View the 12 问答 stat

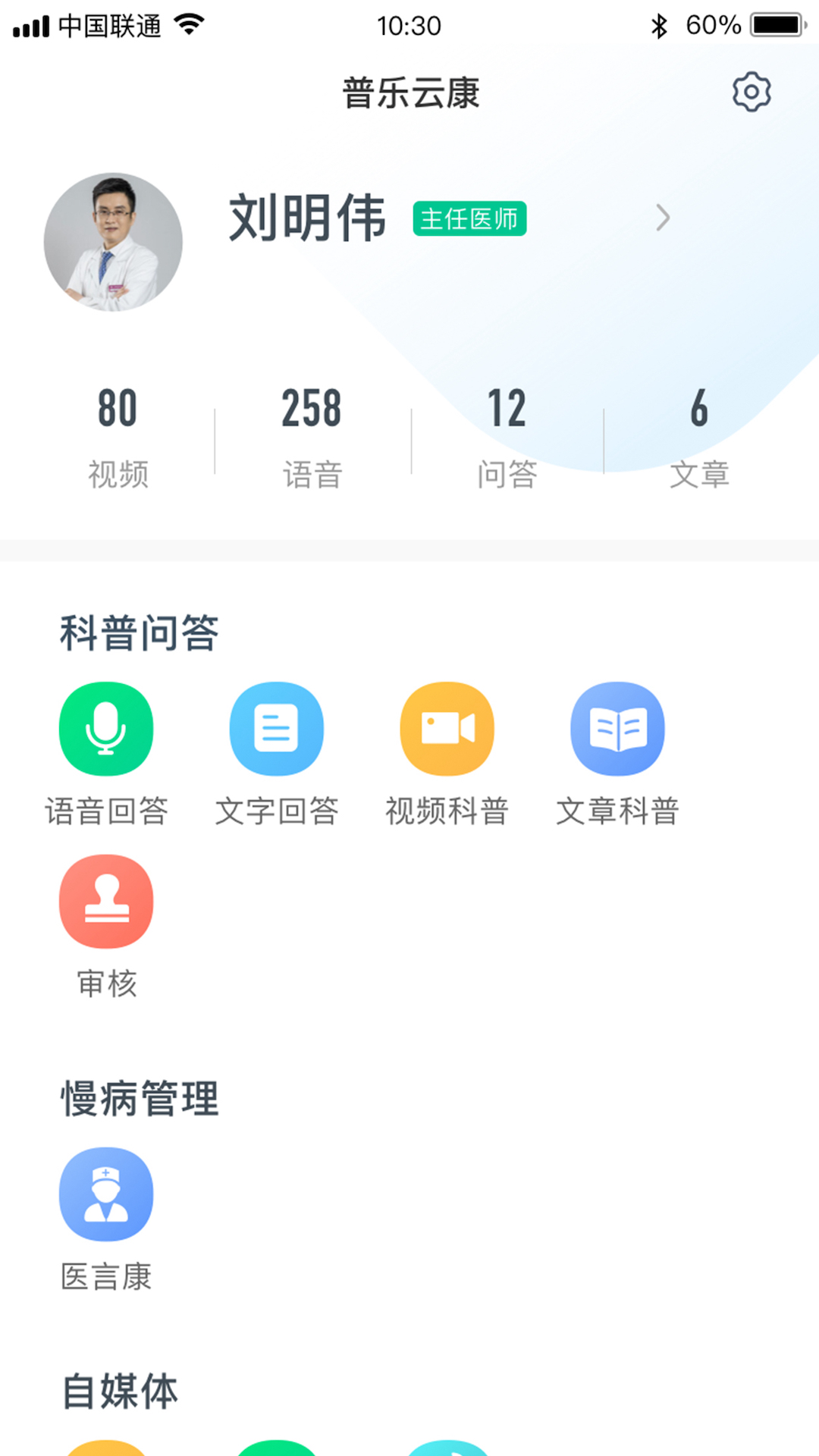507,436
